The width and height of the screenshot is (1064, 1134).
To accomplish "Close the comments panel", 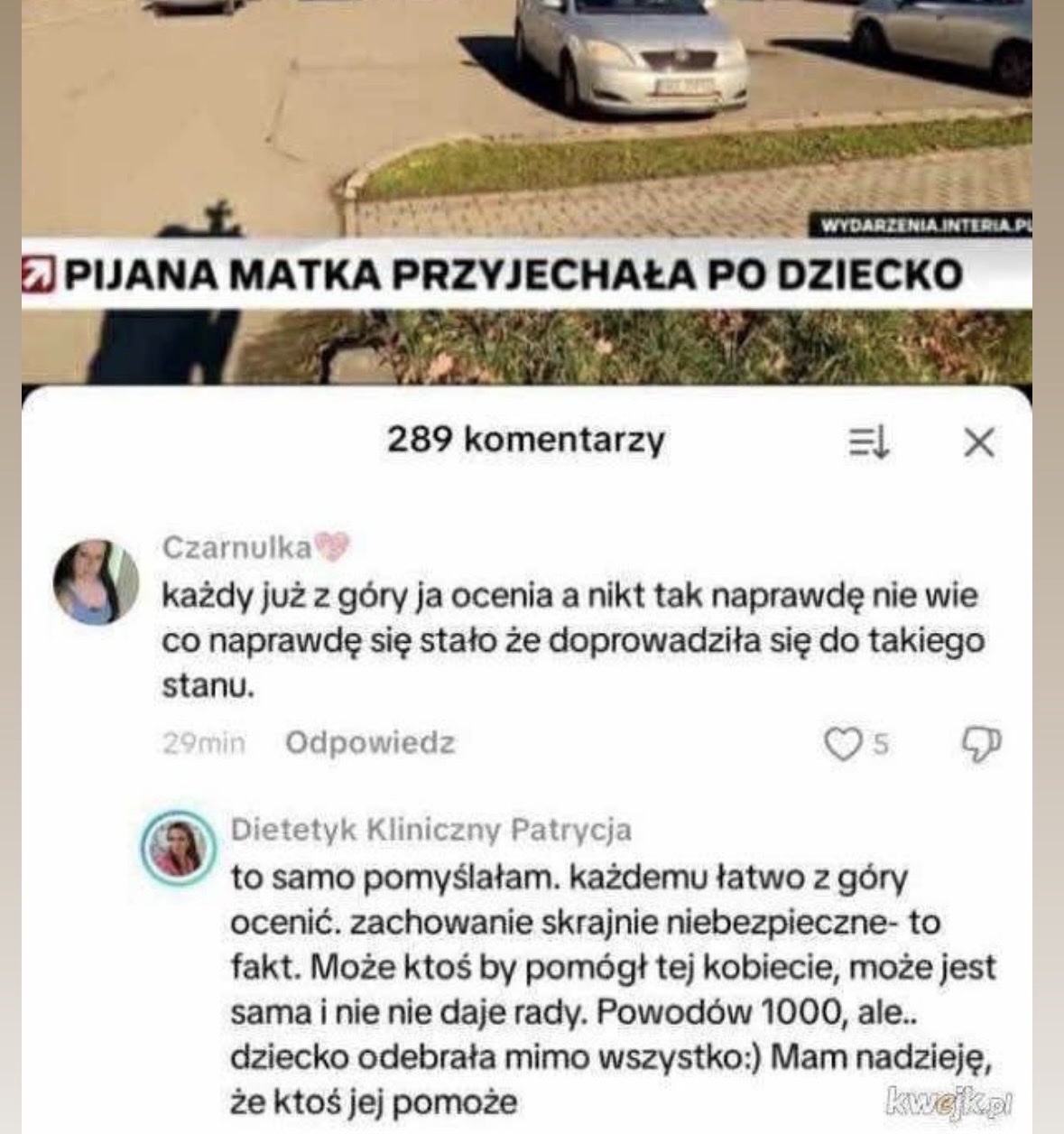I will (x=978, y=442).
